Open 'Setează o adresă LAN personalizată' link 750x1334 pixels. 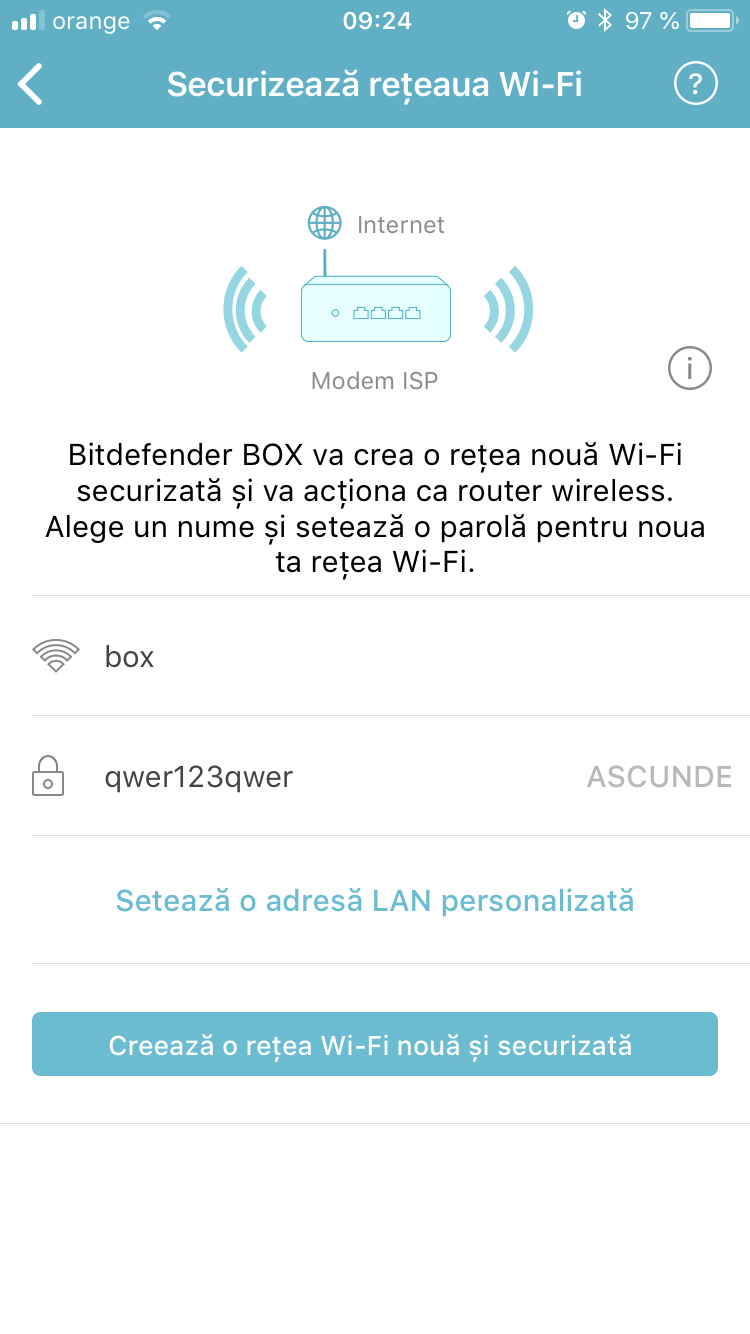tap(375, 900)
